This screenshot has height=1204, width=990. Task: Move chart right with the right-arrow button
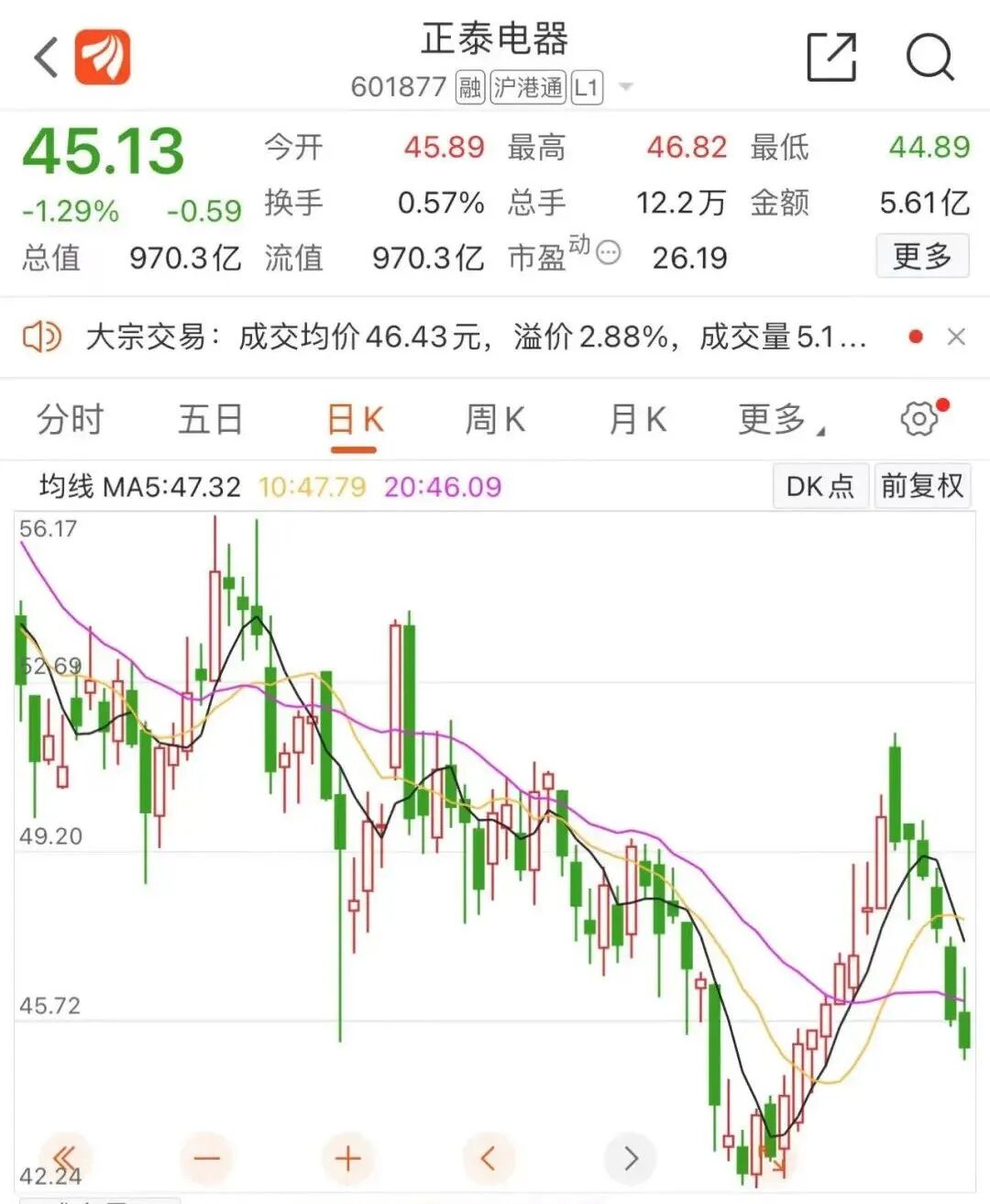(630, 1158)
